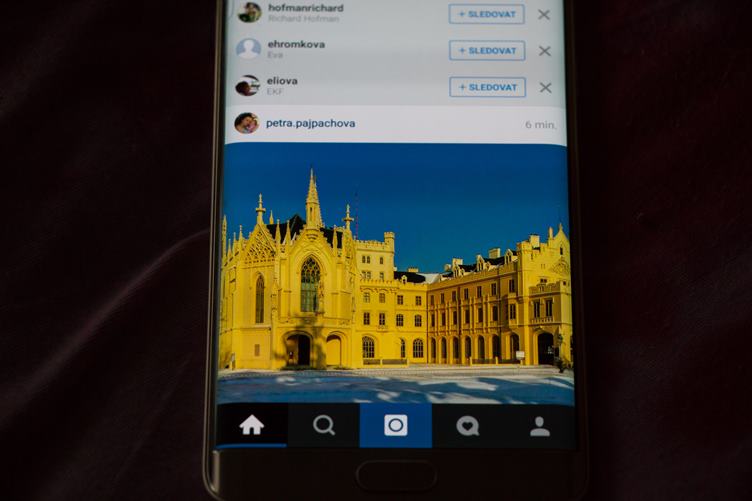Switch to the Search tab
The image size is (752, 501).
coord(324,425)
